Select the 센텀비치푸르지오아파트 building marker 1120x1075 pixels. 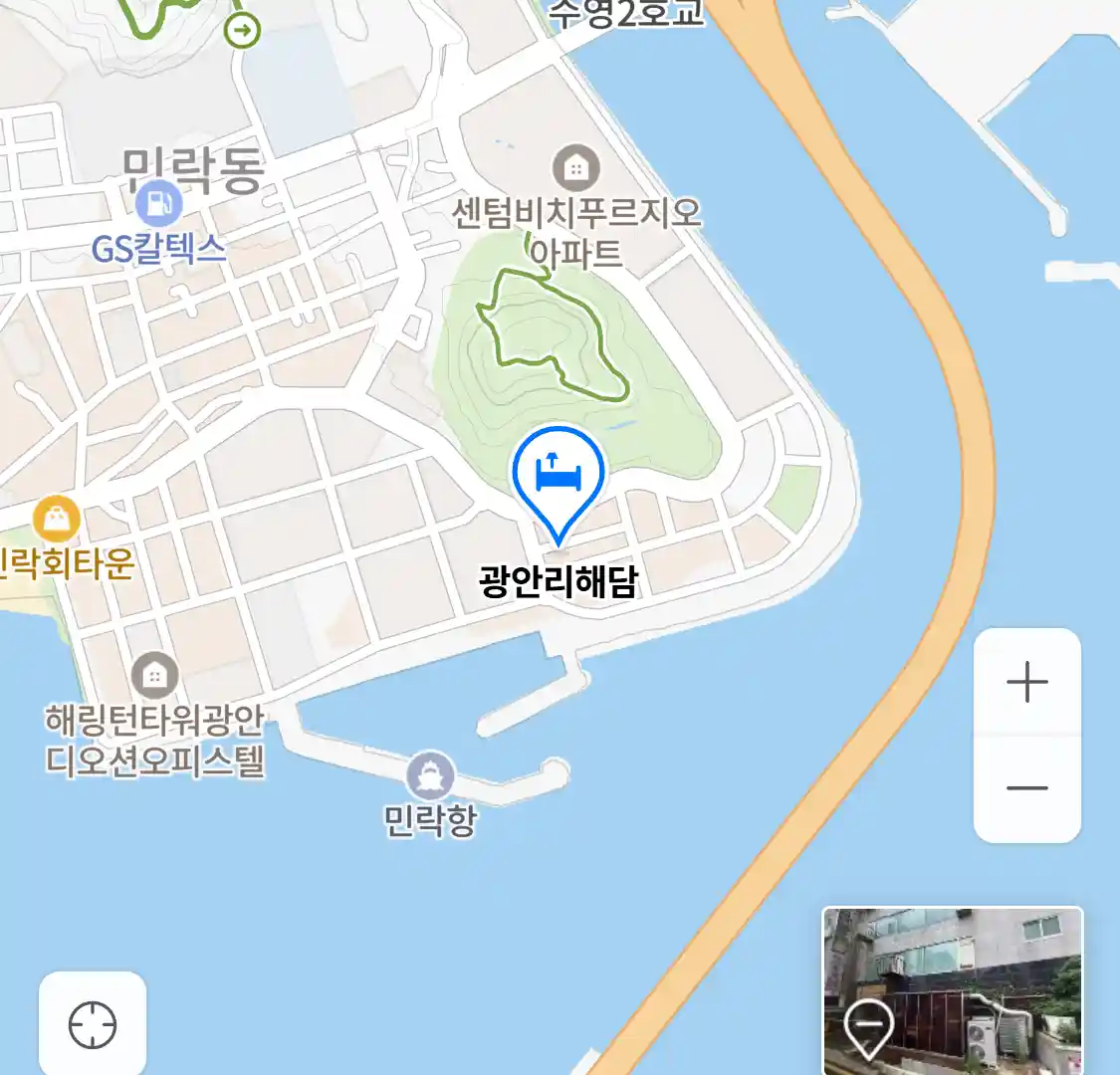point(575,168)
